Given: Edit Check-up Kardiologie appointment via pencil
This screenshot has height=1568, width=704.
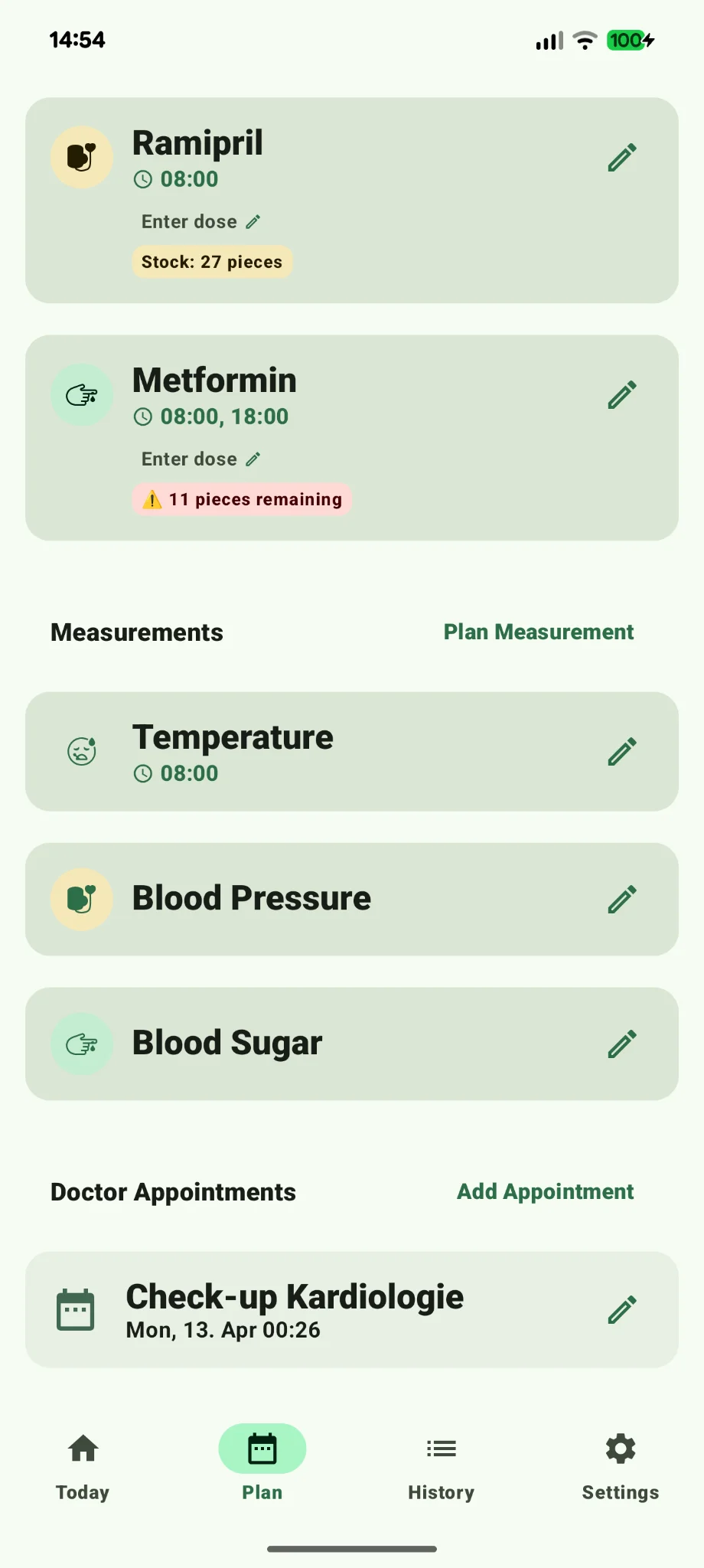Looking at the screenshot, I should [x=621, y=1309].
